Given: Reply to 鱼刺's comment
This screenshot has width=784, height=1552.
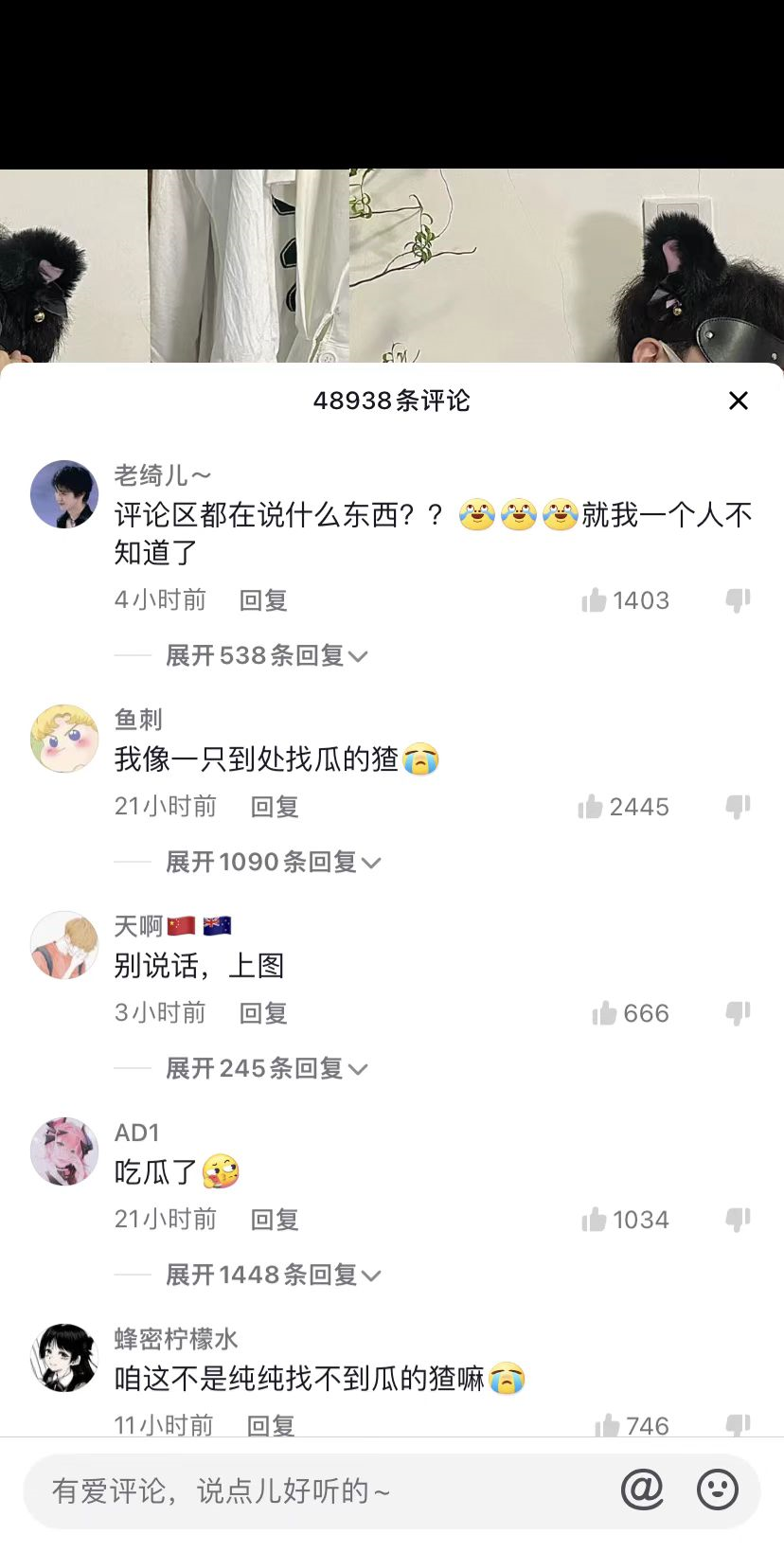Looking at the screenshot, I should pyautogui.click(x=275, y=807).
